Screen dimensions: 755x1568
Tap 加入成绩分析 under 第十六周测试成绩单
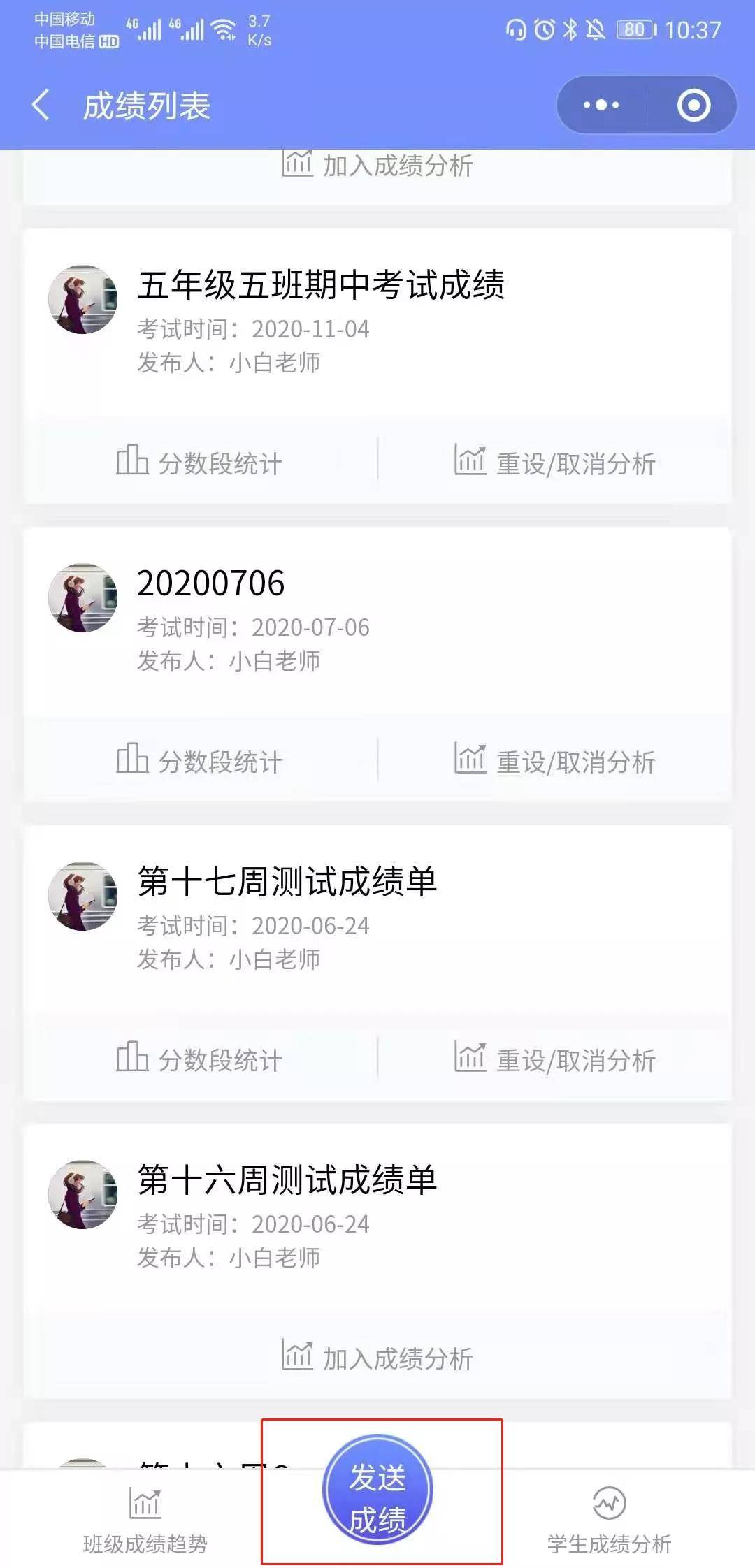(377, 1357)
